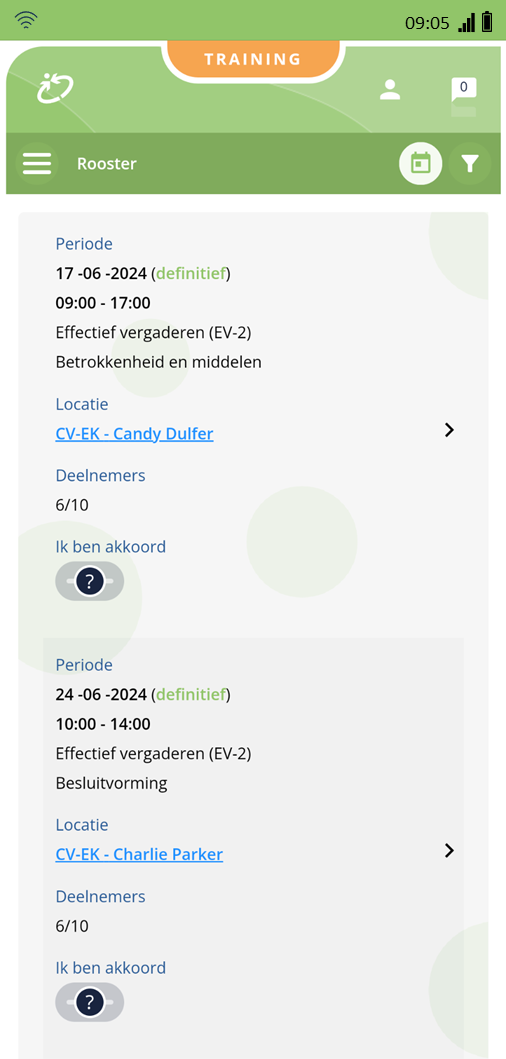Toggle agreement for the 17-06-2024 session
The image size is (506, 1059).
(90, 580)
